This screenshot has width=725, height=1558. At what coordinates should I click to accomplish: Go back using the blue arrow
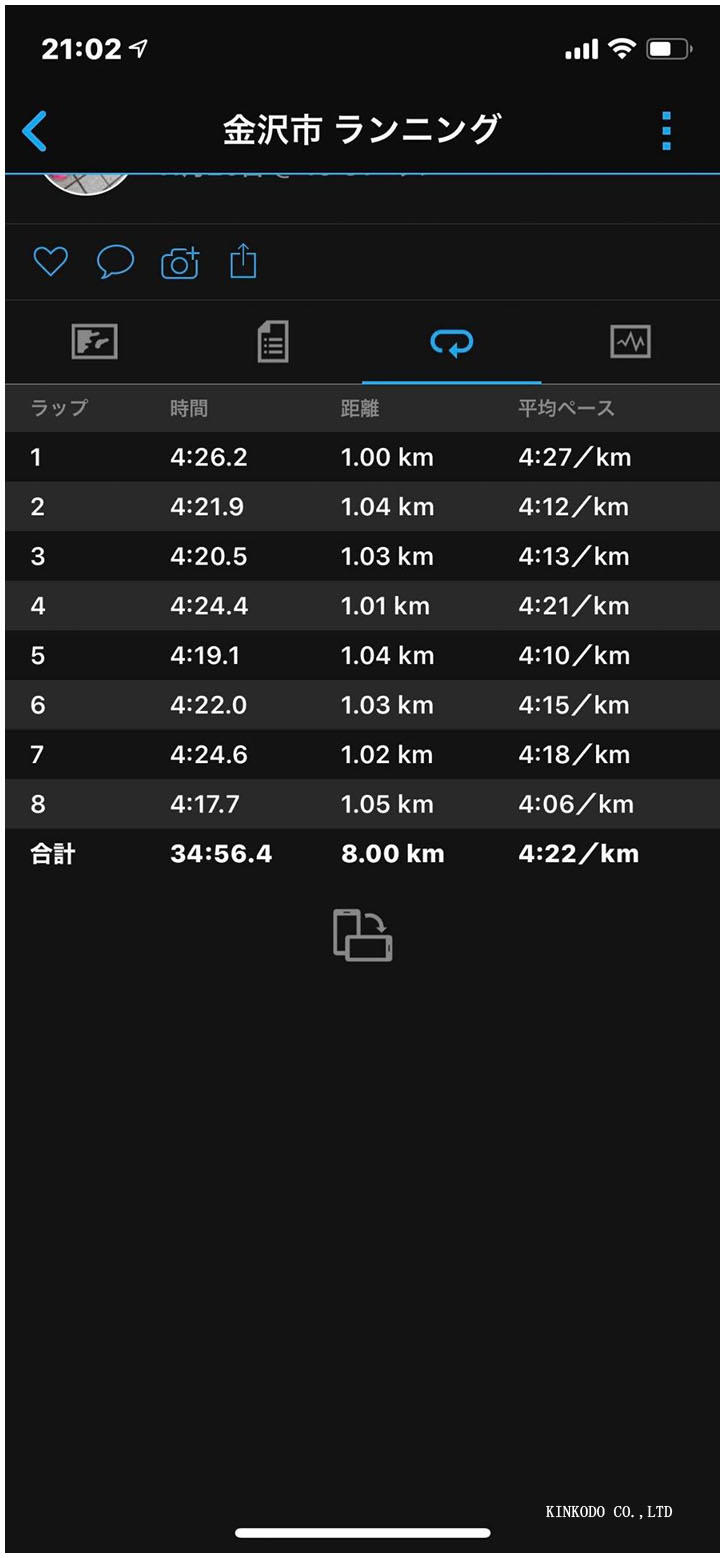(x=35, y=131)
